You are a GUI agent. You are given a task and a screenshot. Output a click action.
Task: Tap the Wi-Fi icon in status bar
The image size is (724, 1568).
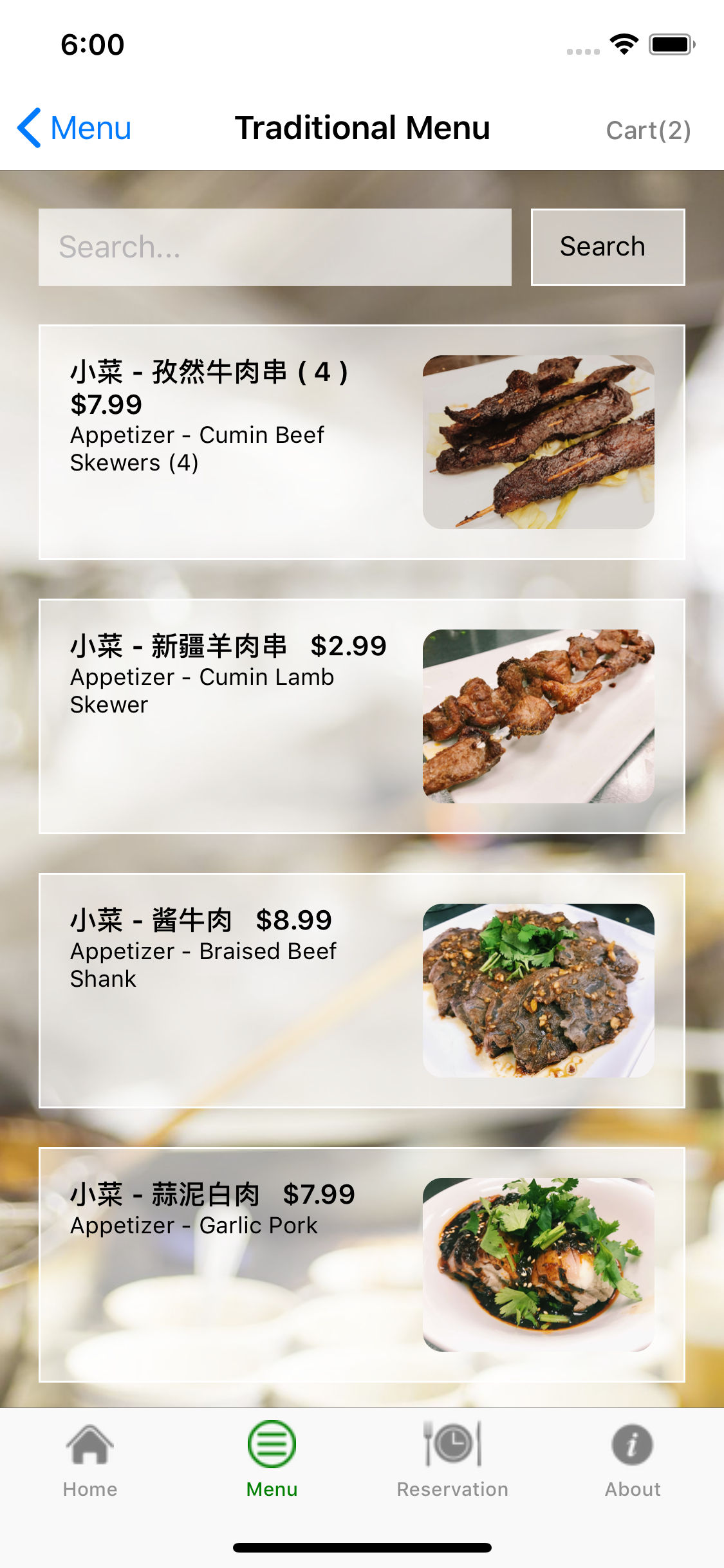622,44
